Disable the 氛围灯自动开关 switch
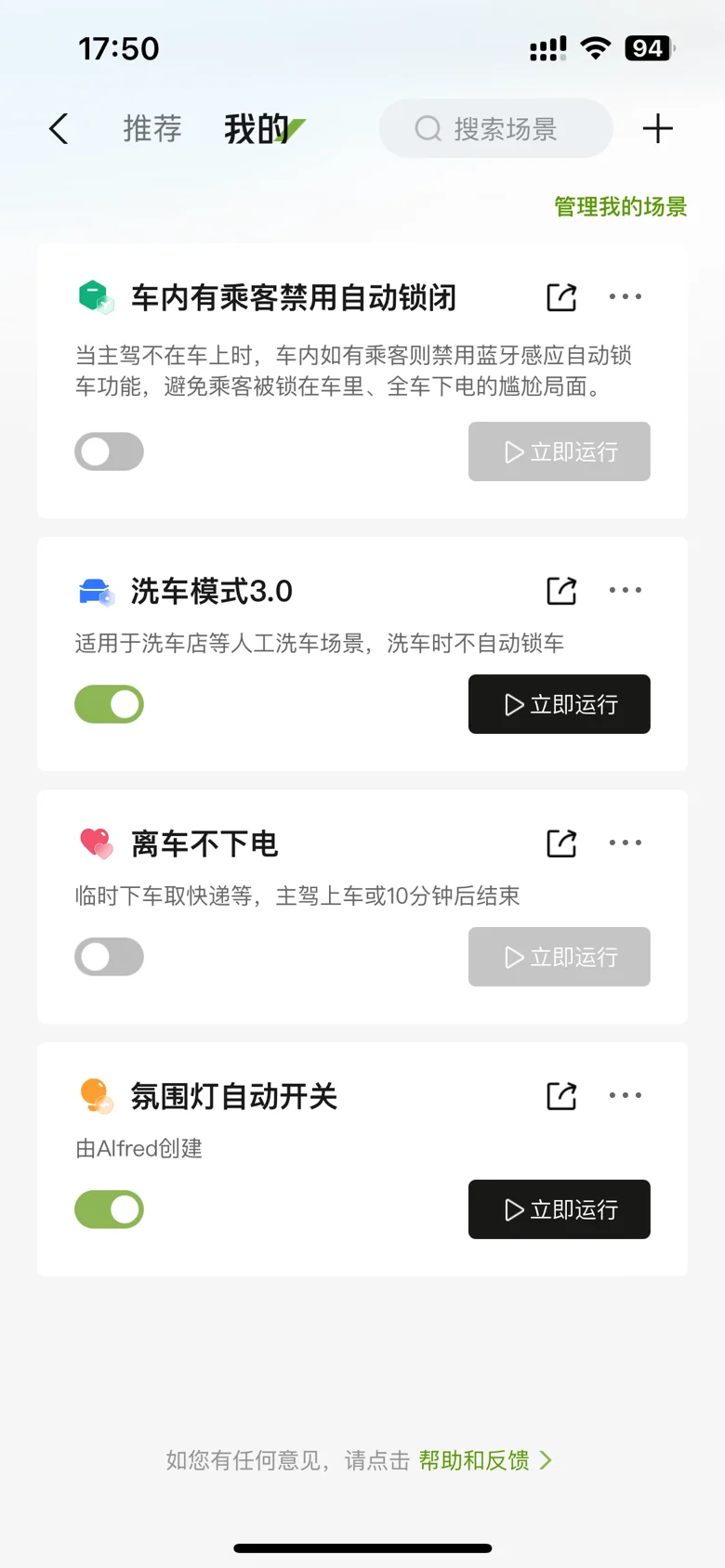725x1568 pixels. (x=110, y=1209)
